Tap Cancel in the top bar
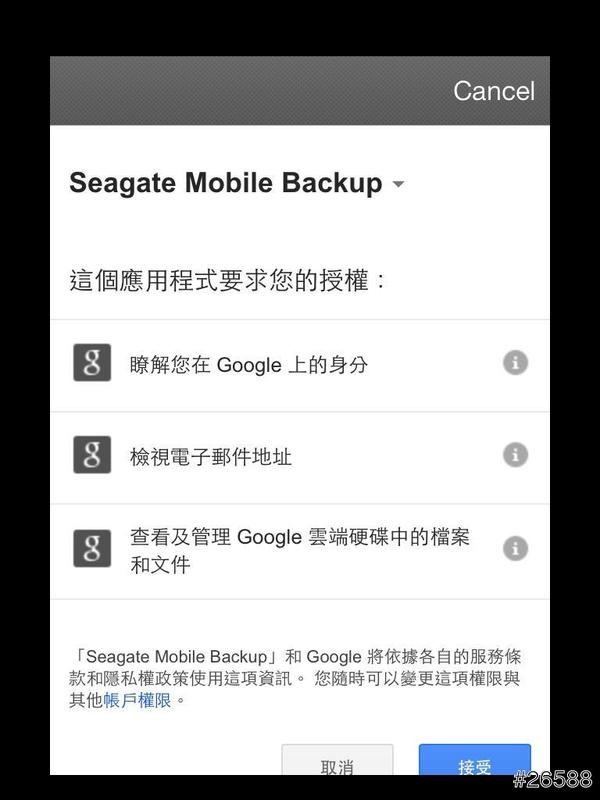The image size is (600, 800). click(x=493, y=90)
